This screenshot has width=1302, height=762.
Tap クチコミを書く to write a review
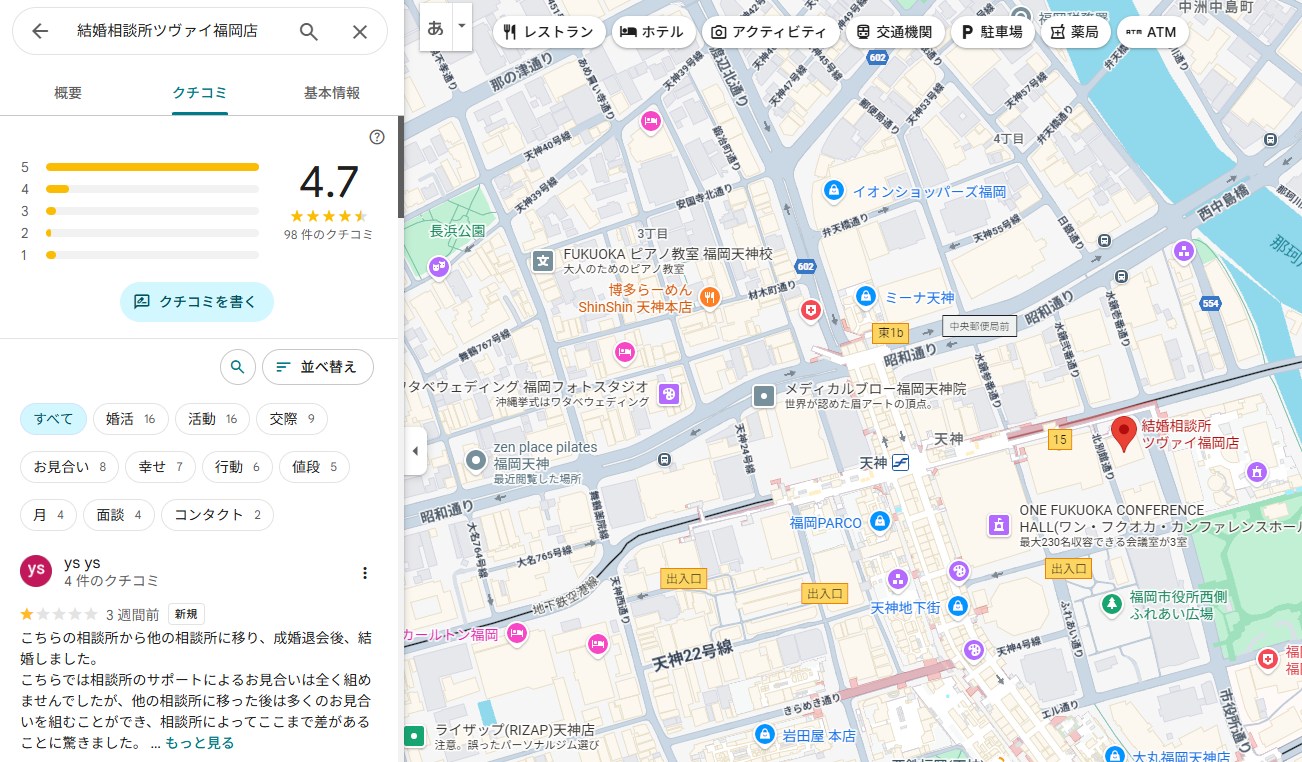pos(197,301)
